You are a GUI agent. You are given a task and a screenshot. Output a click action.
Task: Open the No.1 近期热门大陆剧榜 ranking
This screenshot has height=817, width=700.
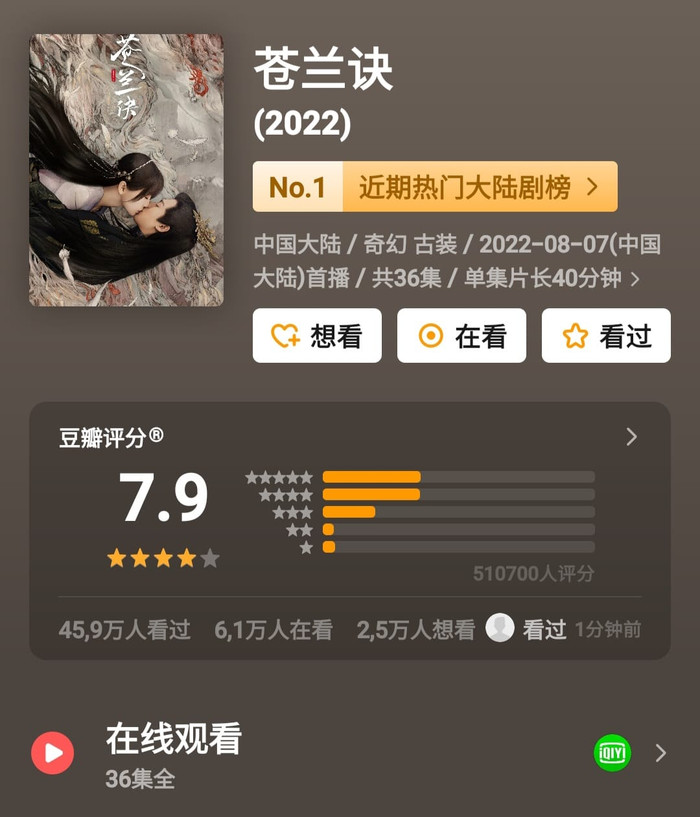(434, 187)
